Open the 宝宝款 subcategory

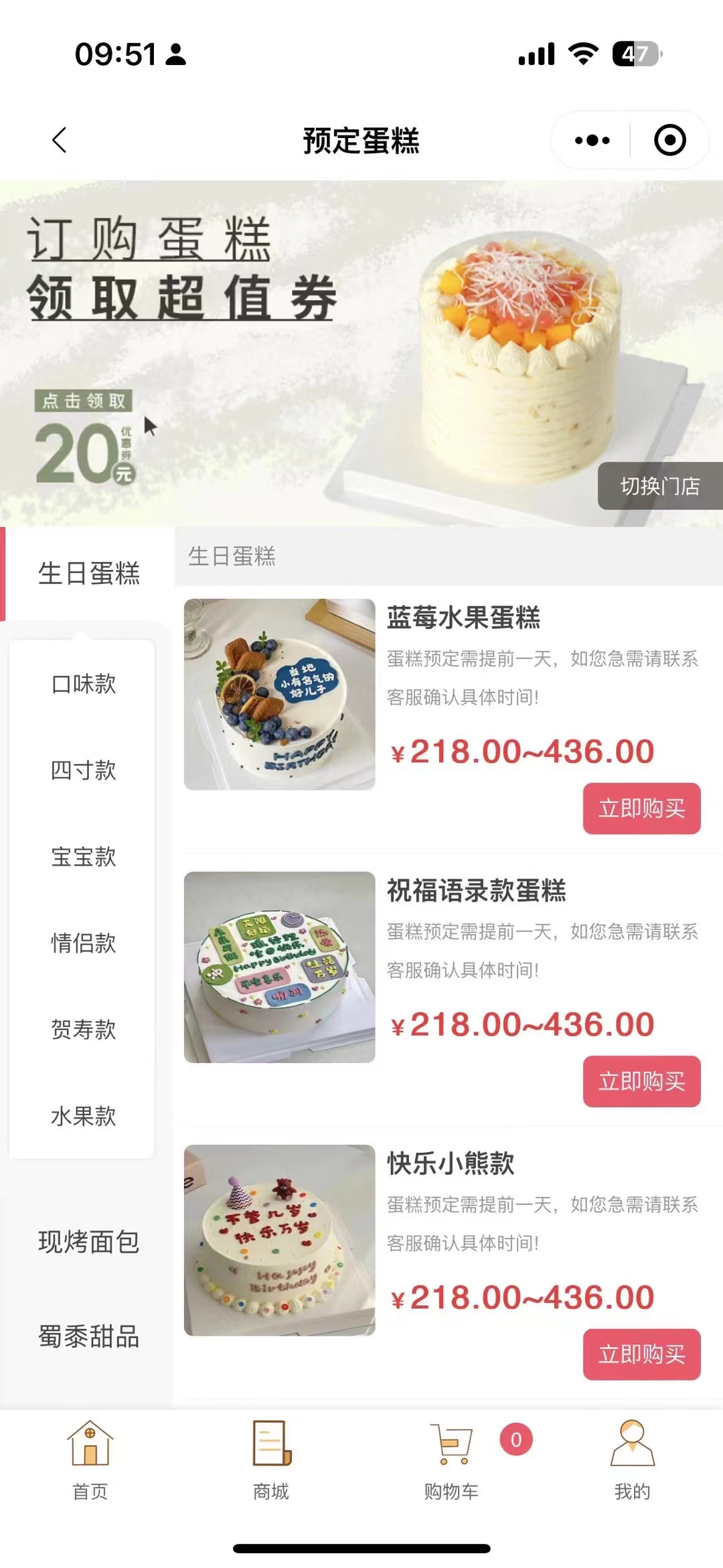click(x=84, y=857)
